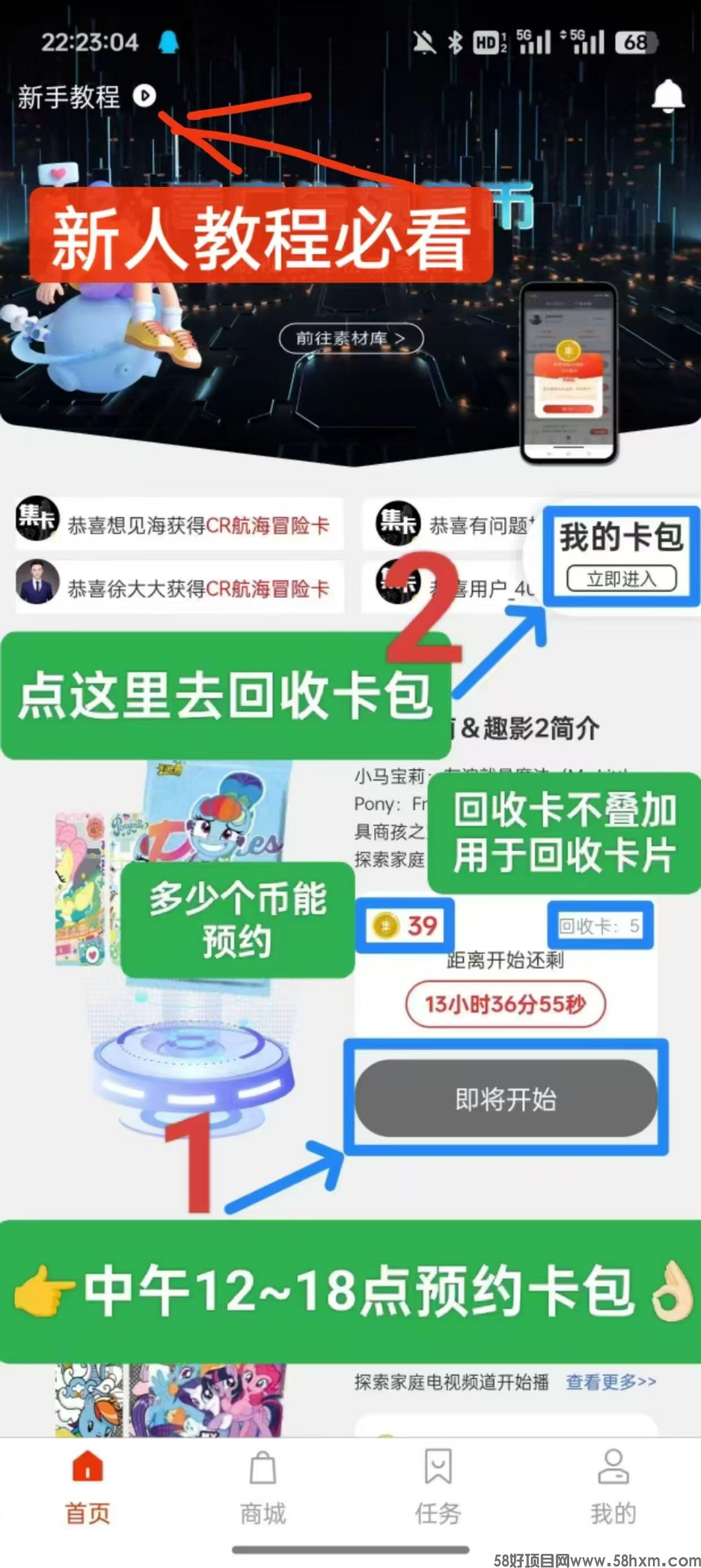Open the notifications bell
This screenshot has height=1568, width=701.
(668, 96)
